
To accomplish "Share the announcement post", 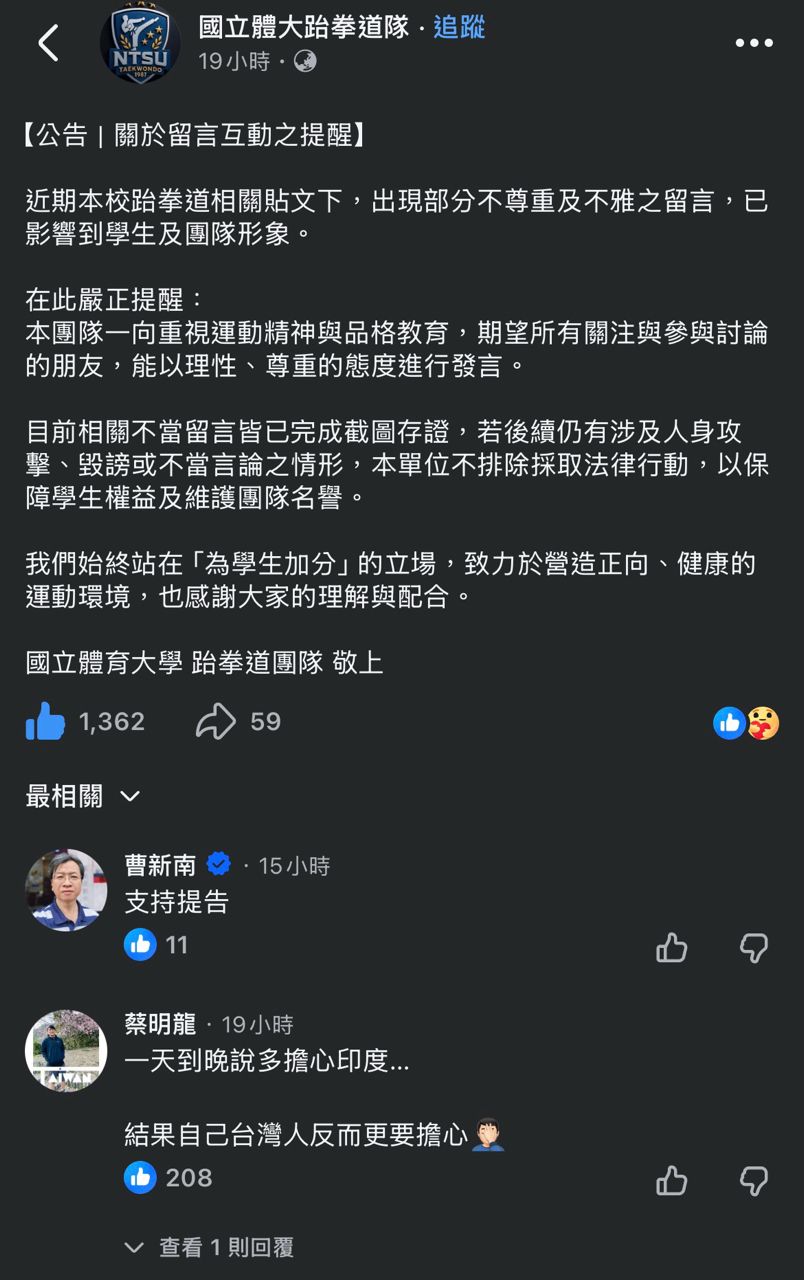I will [x=216, y=721].
